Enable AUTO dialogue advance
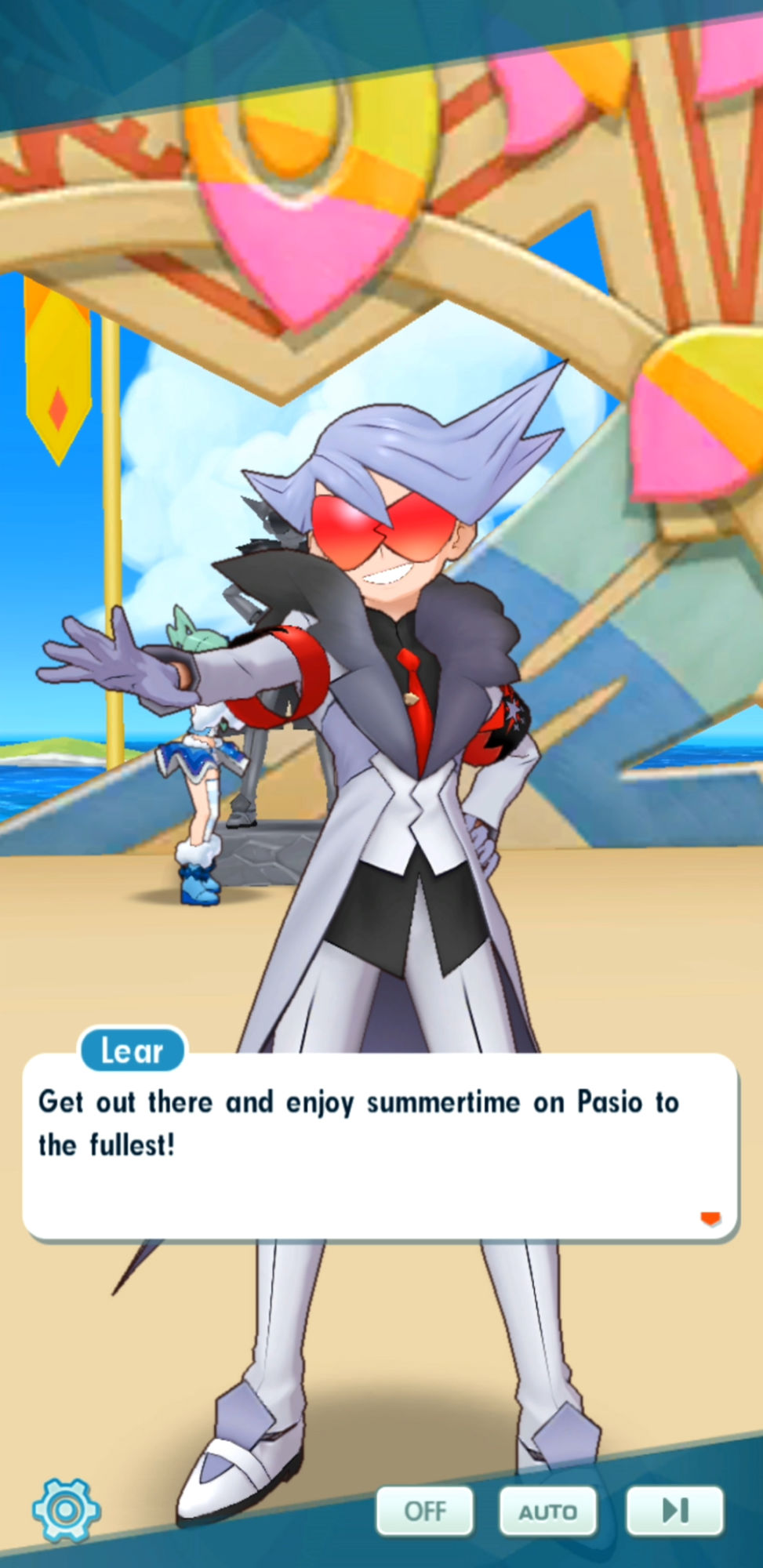763x1568 pixels. pyautogui.click(x=547, y=1510)
